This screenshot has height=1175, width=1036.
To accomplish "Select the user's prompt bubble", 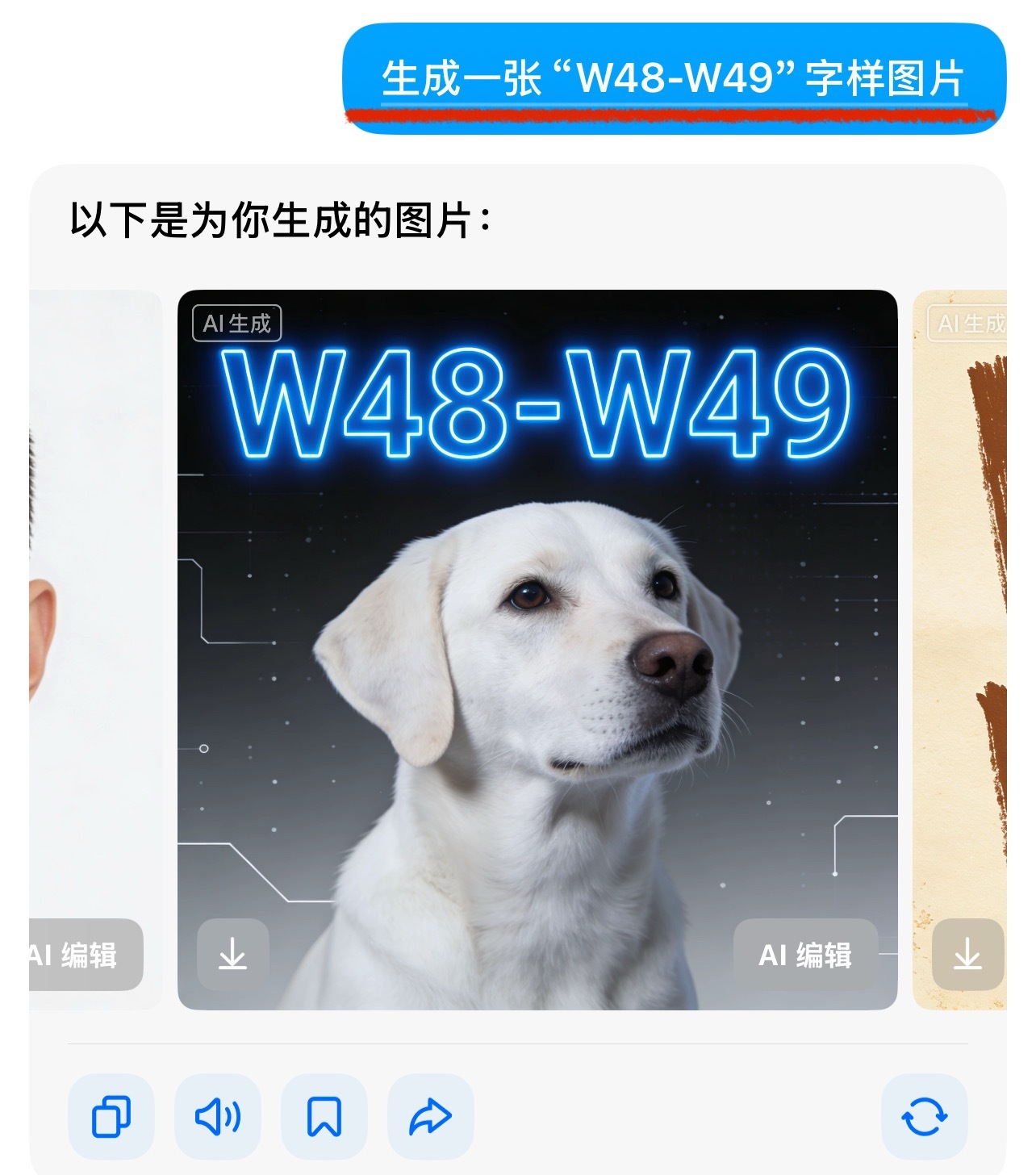I will pyautogui.click(x=678, y=77).
